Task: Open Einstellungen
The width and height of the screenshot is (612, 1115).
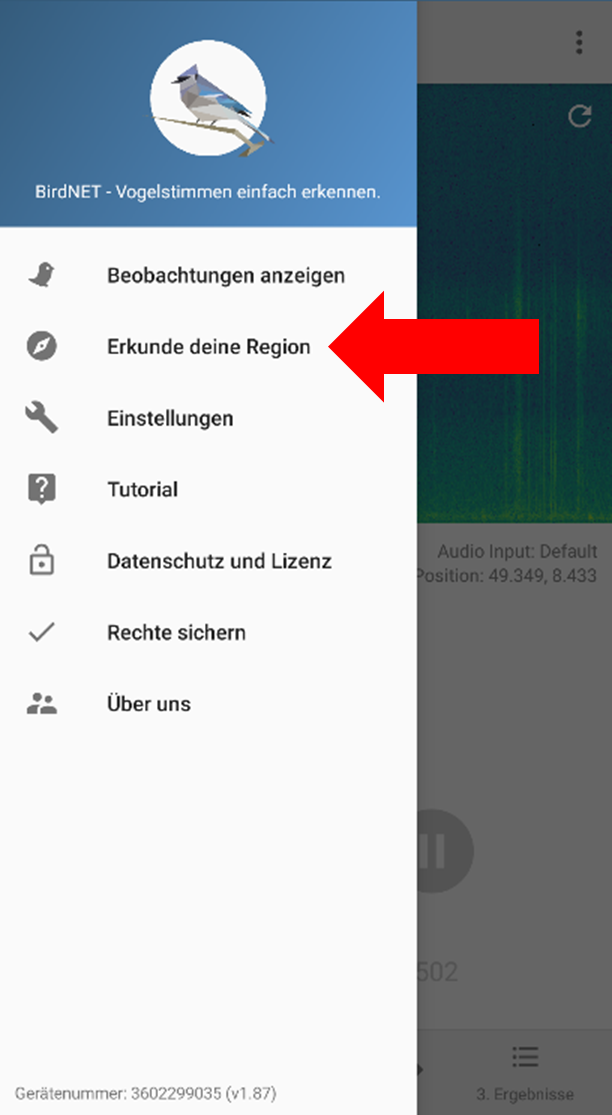Action: pos(208,418)
